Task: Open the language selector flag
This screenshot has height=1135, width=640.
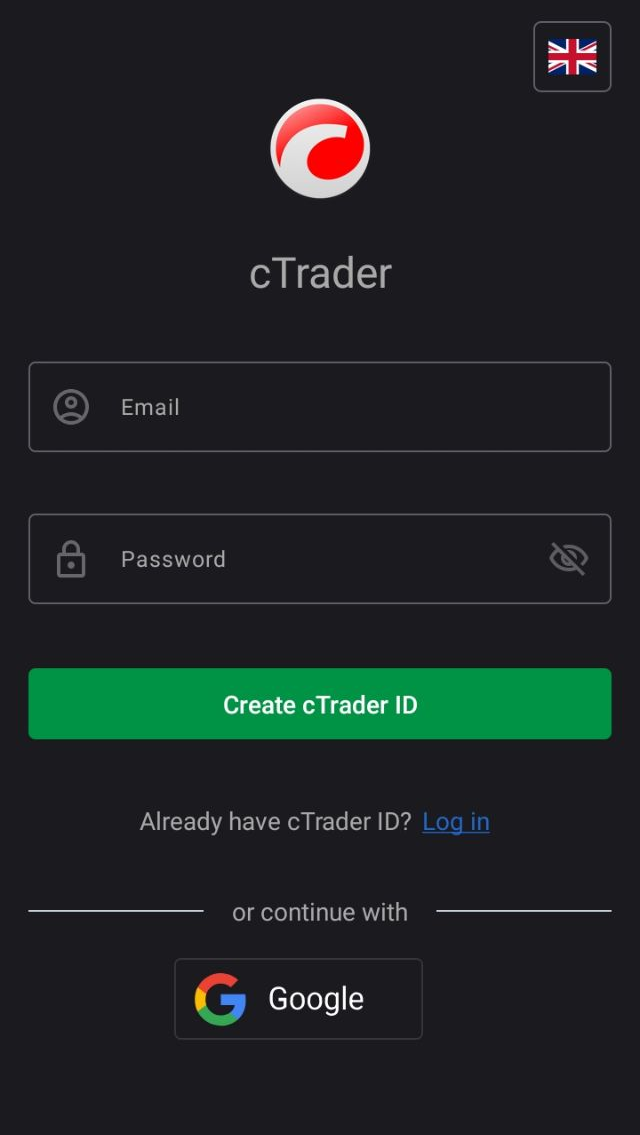Action: coord(572,57)
